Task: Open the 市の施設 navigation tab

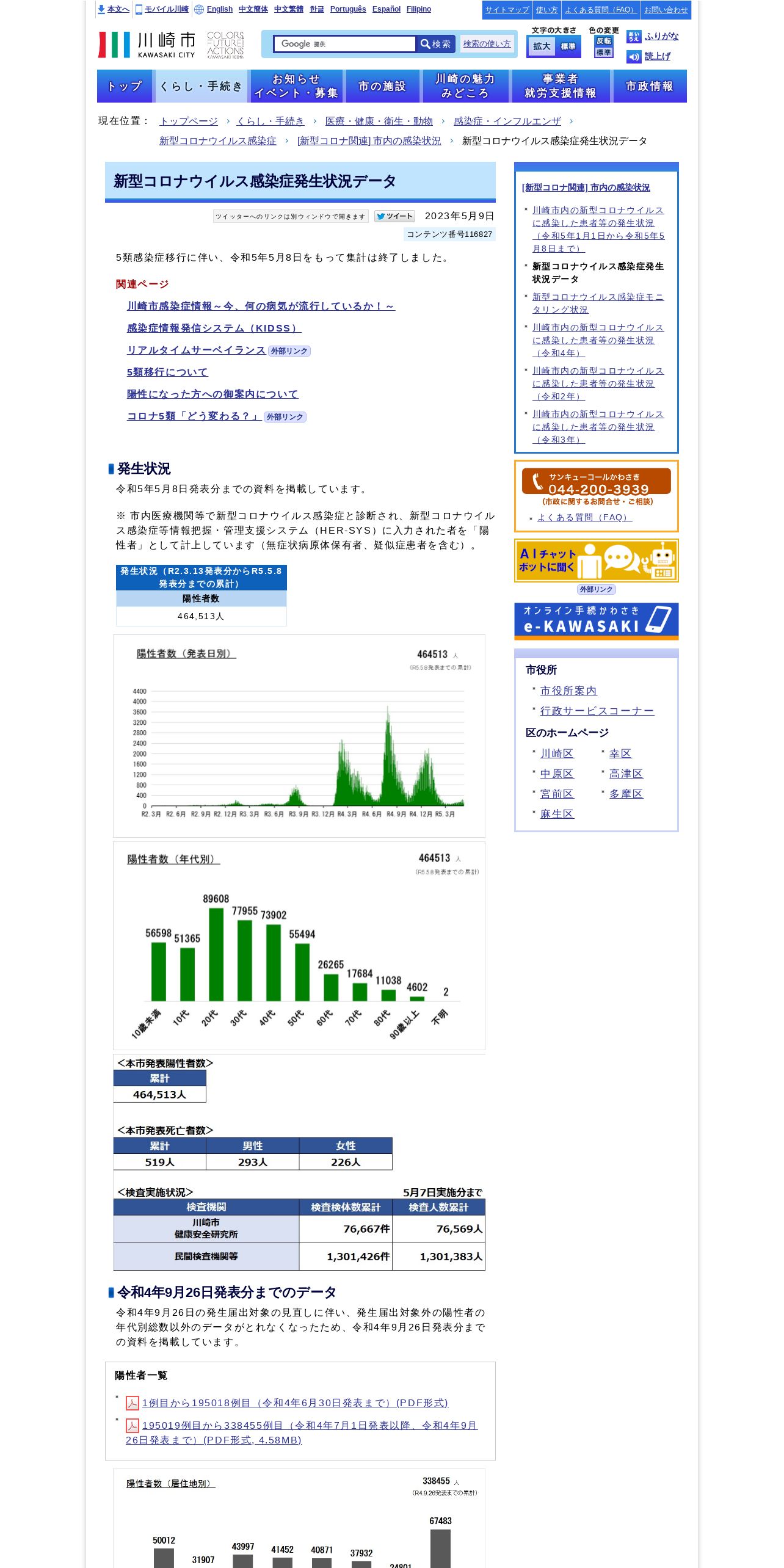Action: 382,86
